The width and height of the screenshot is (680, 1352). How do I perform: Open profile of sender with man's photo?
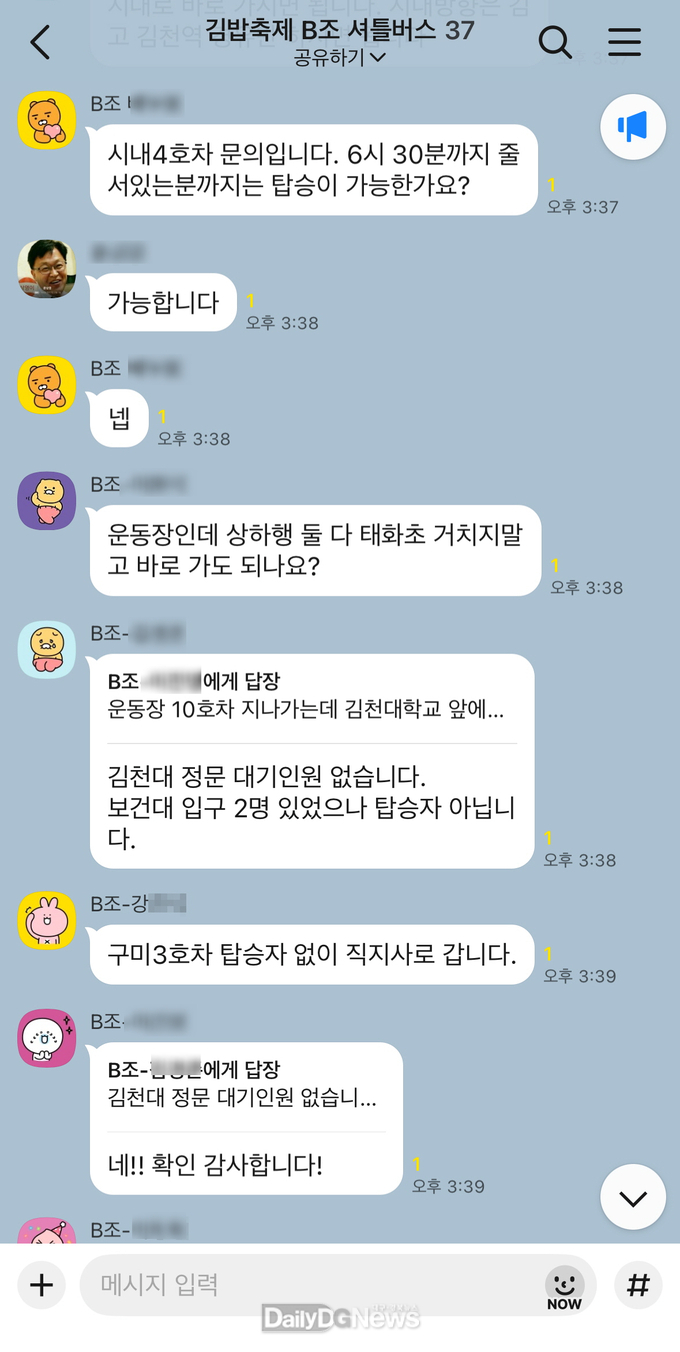[47, 269]
